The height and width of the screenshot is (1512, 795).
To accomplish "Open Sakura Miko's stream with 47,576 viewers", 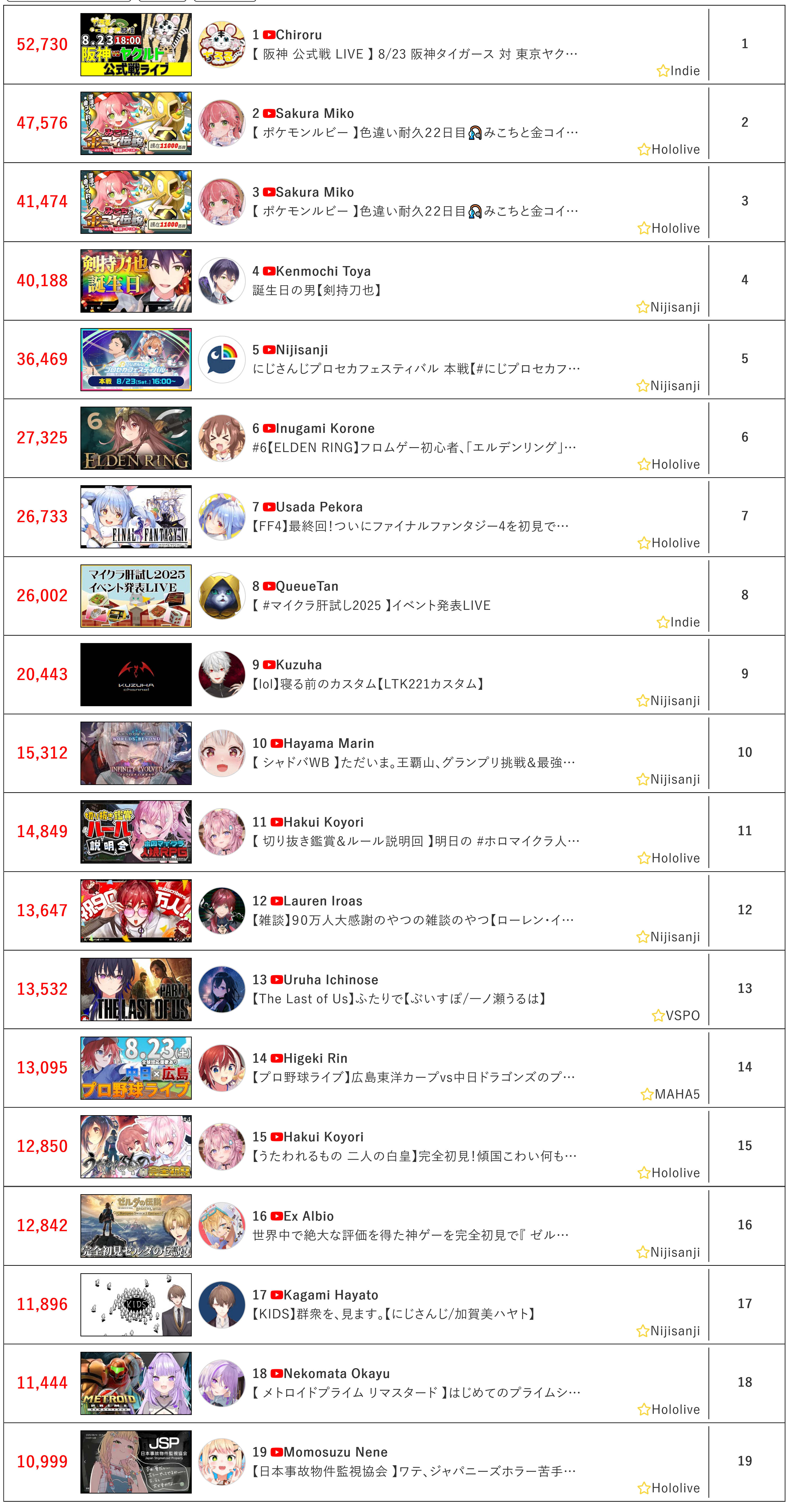I will click(x=136, y=123).
